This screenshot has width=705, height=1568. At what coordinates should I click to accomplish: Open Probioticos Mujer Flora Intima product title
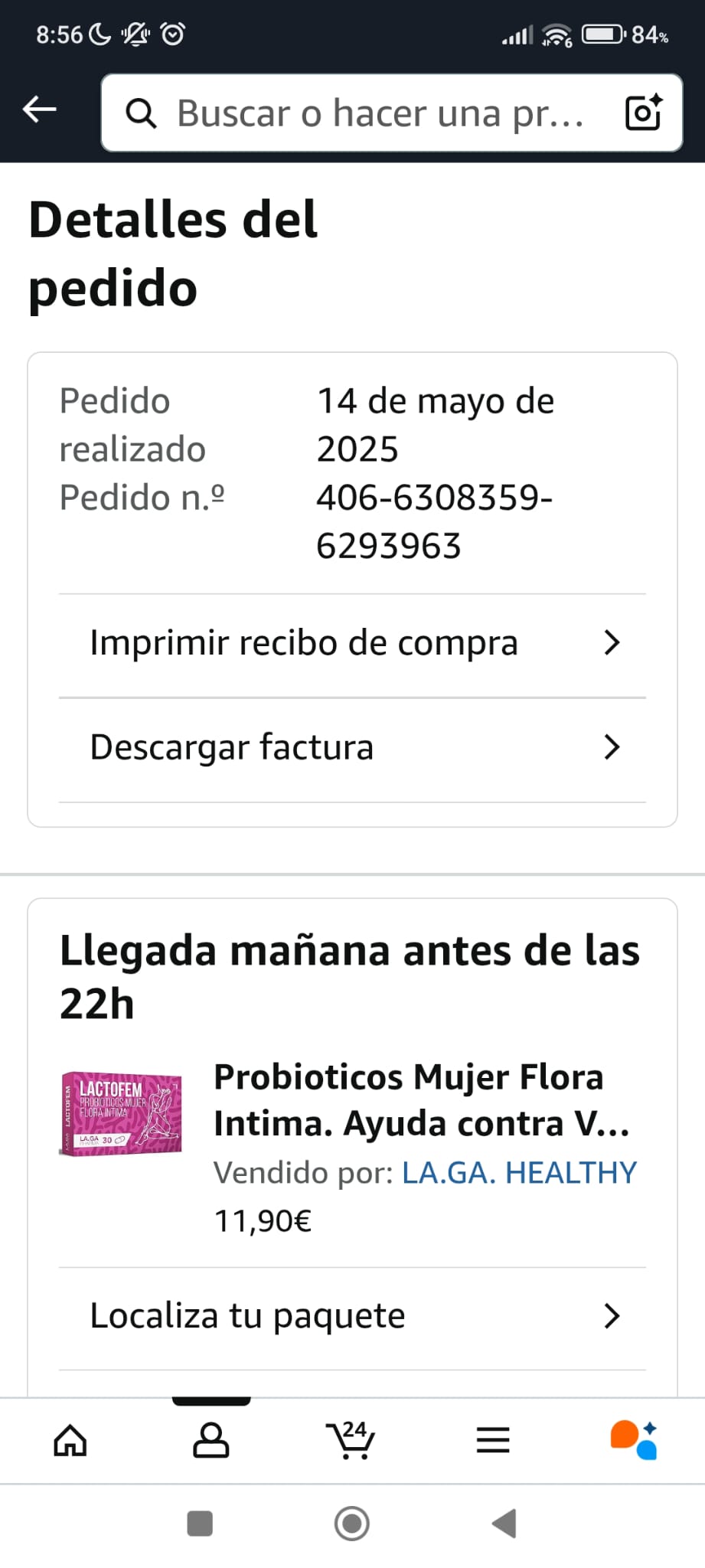pyautogui.click(x=421, y=1100)
